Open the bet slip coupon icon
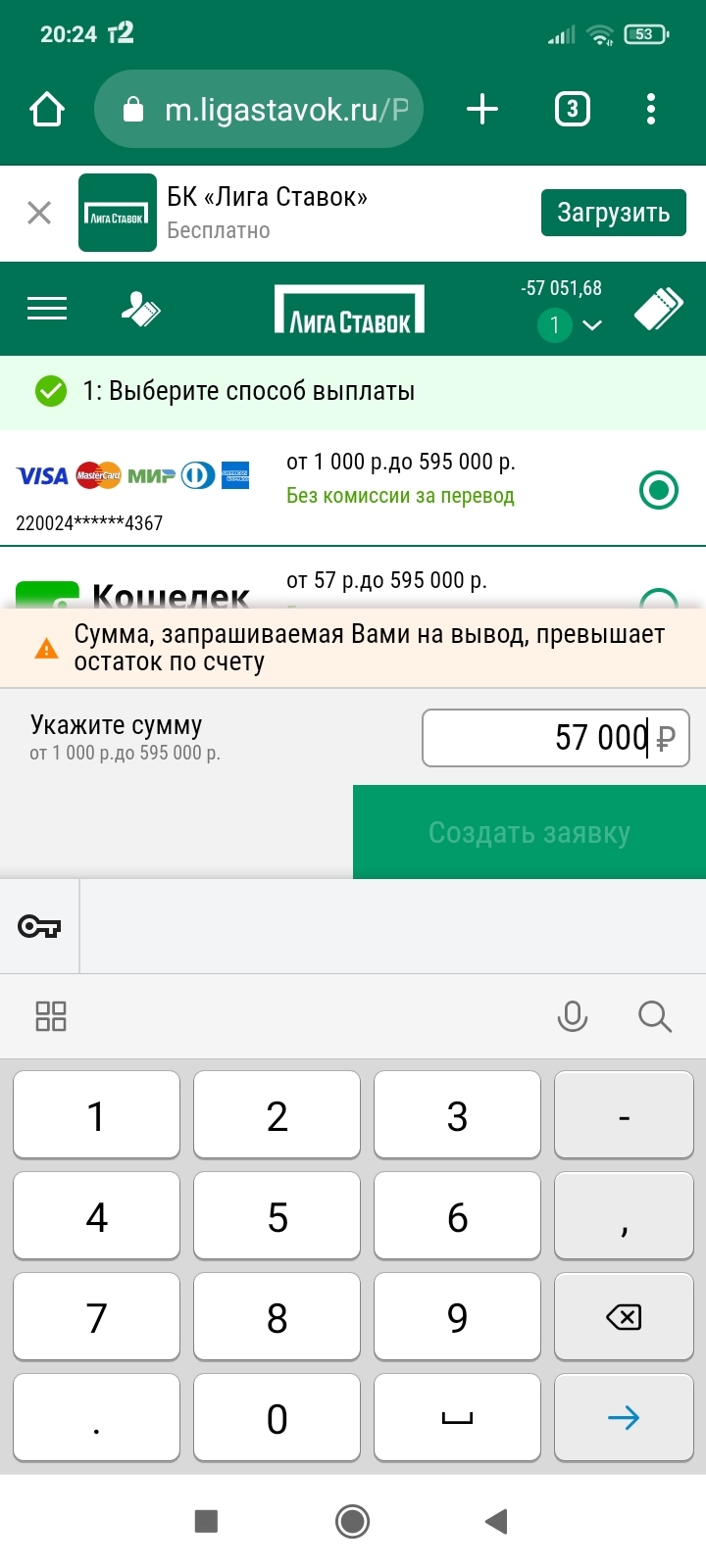Screen dimensions: 706x1568 (x=658, y=309)
